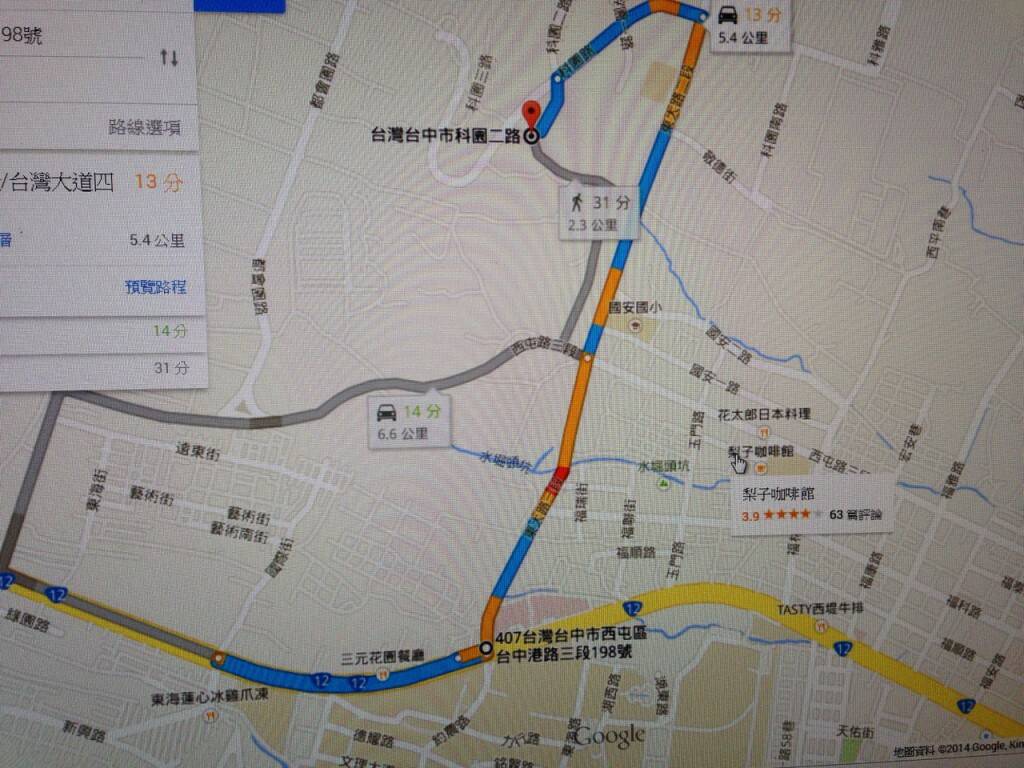1024x768 pixels.
Task: Tap the 國安國小 school marker
Action: (x=634, y=326)
